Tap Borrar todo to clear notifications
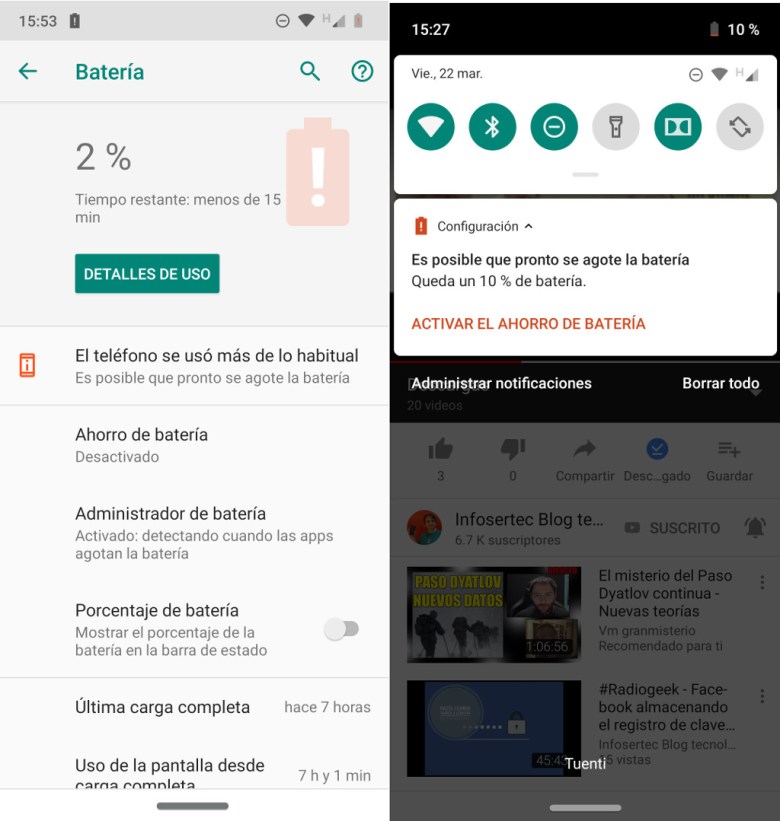The width and height of the screenshot is (780, 821). 720,383
